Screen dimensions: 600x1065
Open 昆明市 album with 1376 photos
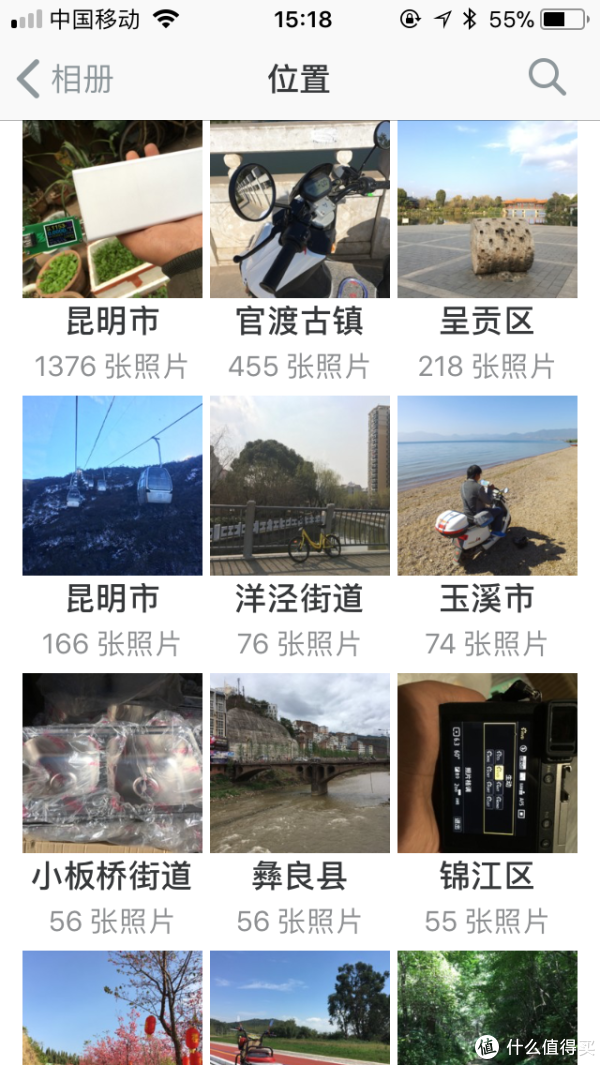112,210
